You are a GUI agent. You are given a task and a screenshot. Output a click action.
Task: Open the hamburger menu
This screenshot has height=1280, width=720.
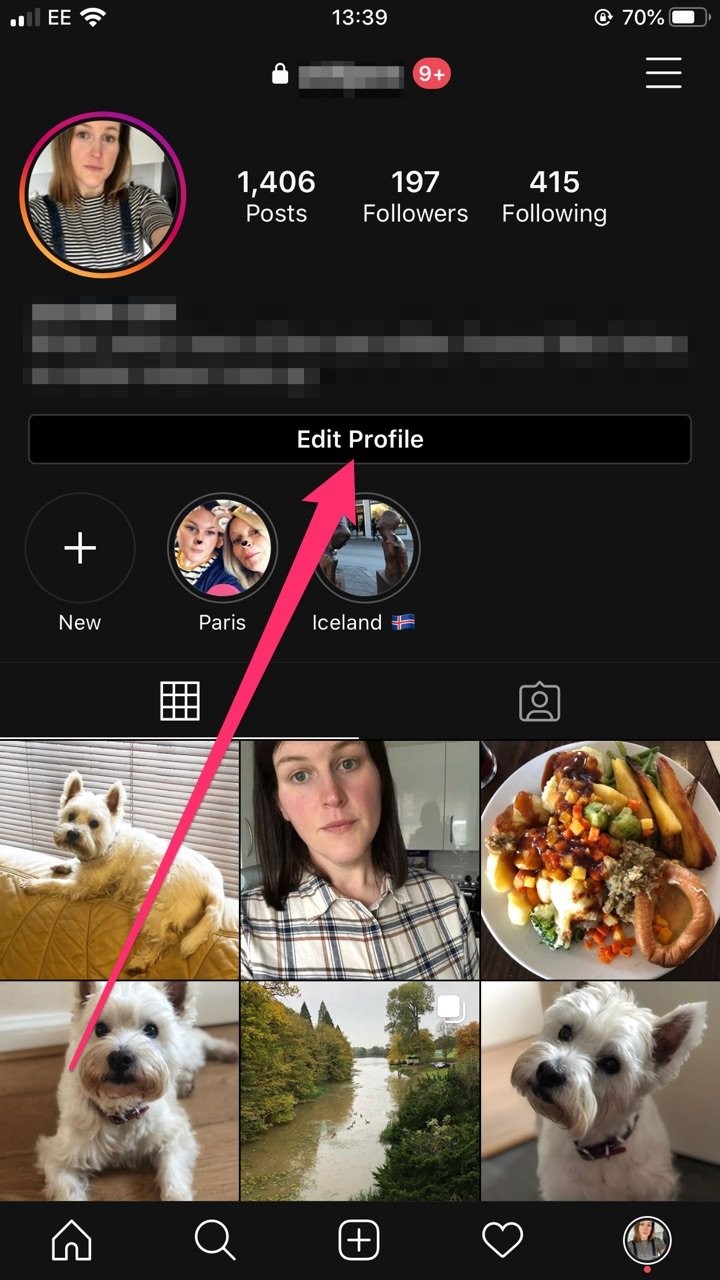point(663,73)
